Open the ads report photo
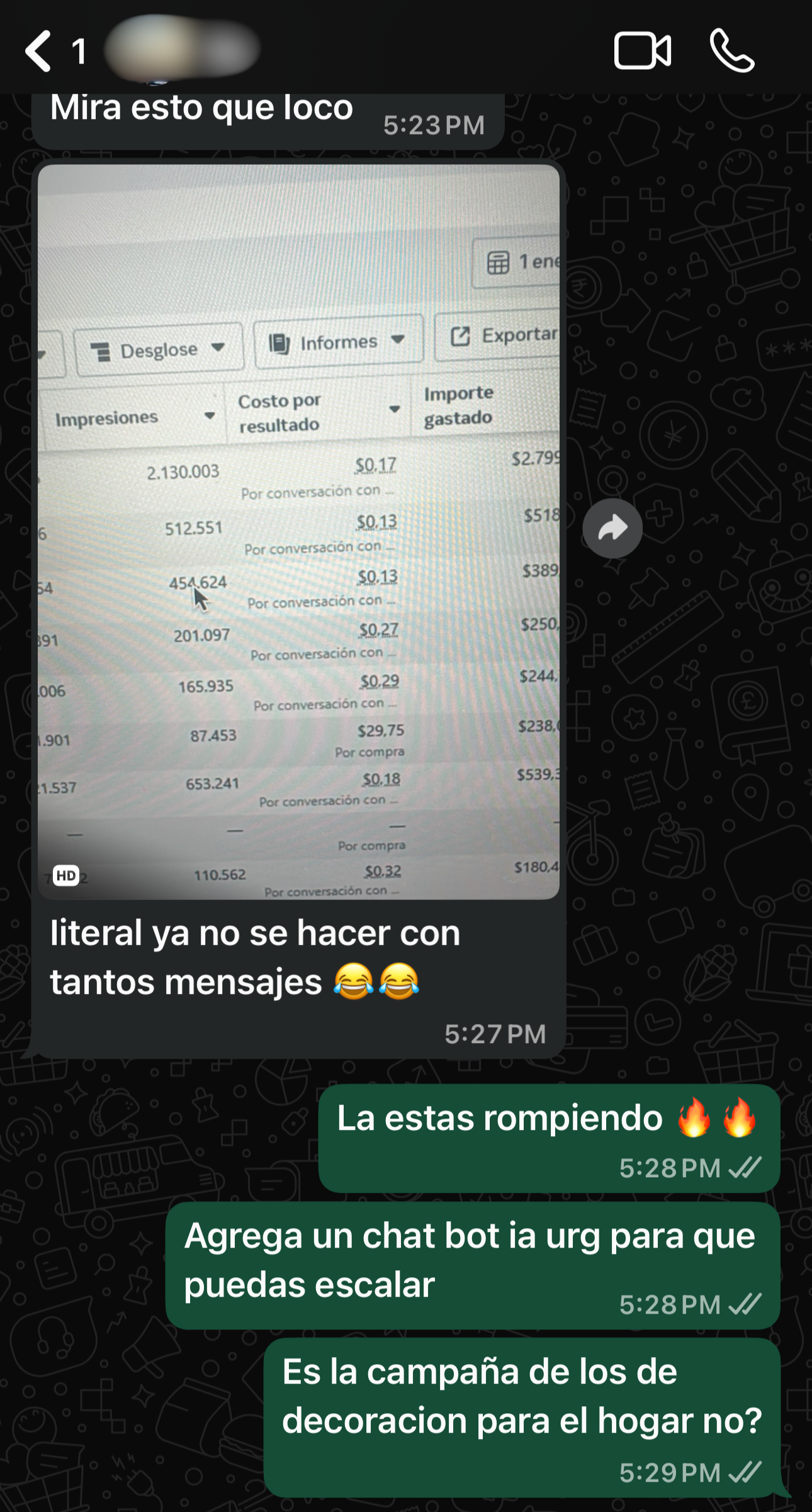The width and height of the screenshot is (812, 1512). tap(298, 532)
